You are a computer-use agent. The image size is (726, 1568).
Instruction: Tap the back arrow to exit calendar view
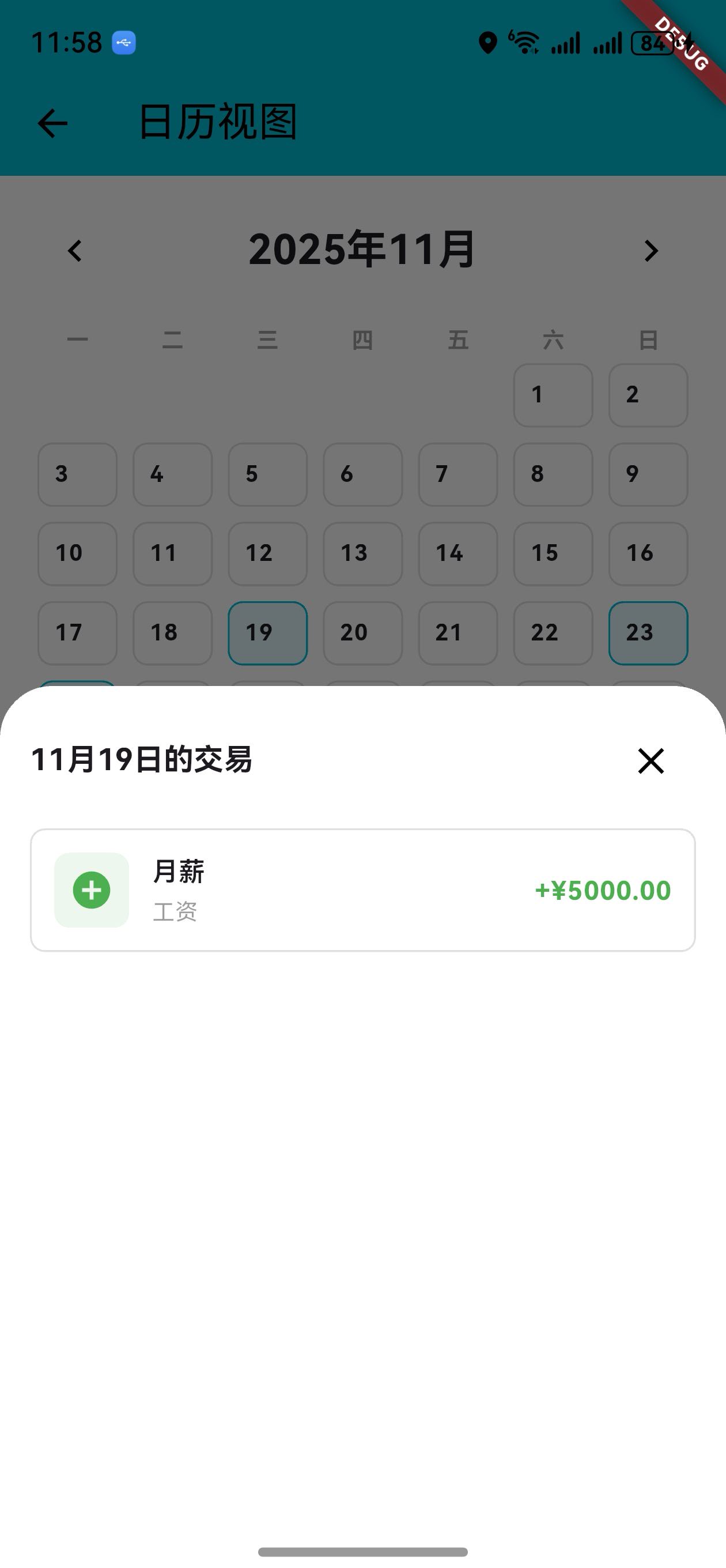tap(52, 123)
